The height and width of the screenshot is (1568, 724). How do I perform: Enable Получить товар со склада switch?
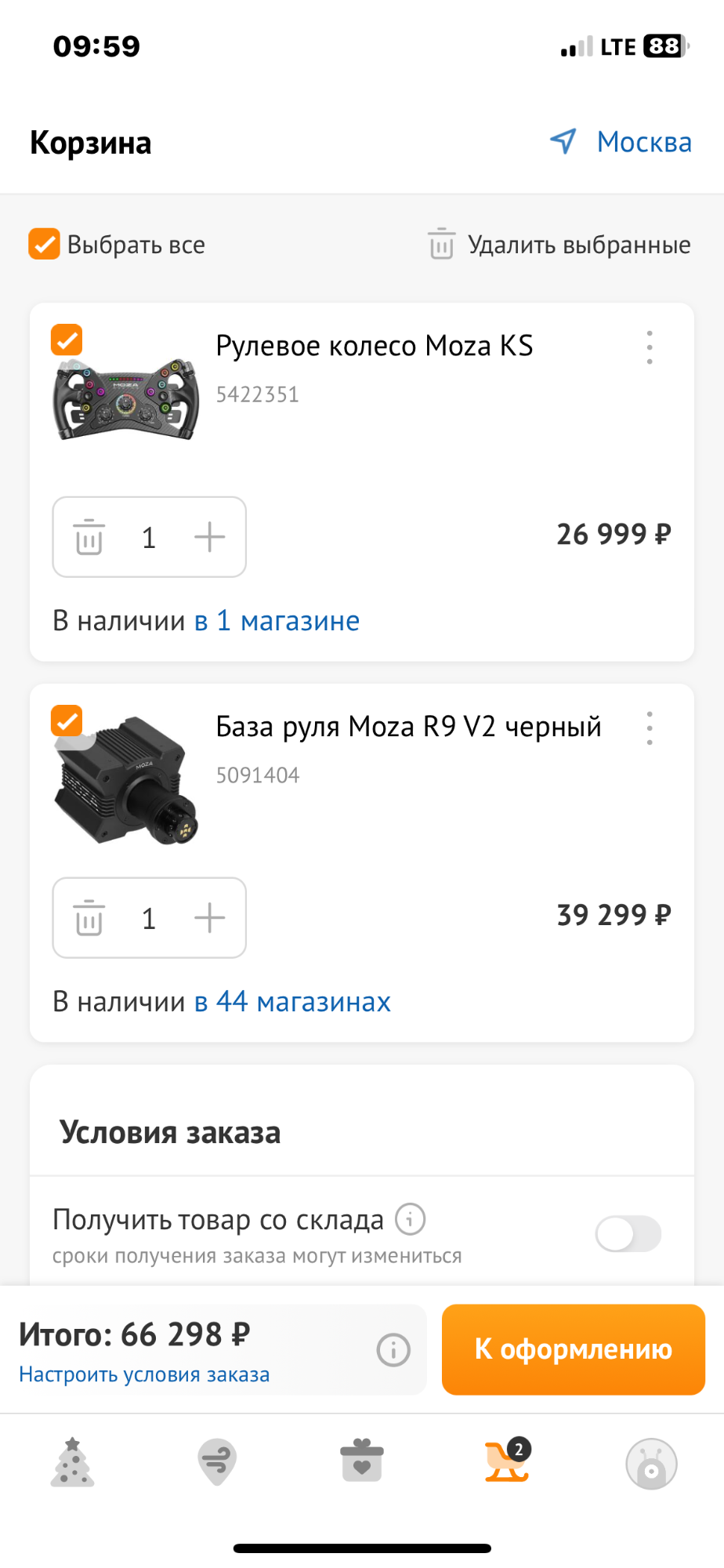628,1234
